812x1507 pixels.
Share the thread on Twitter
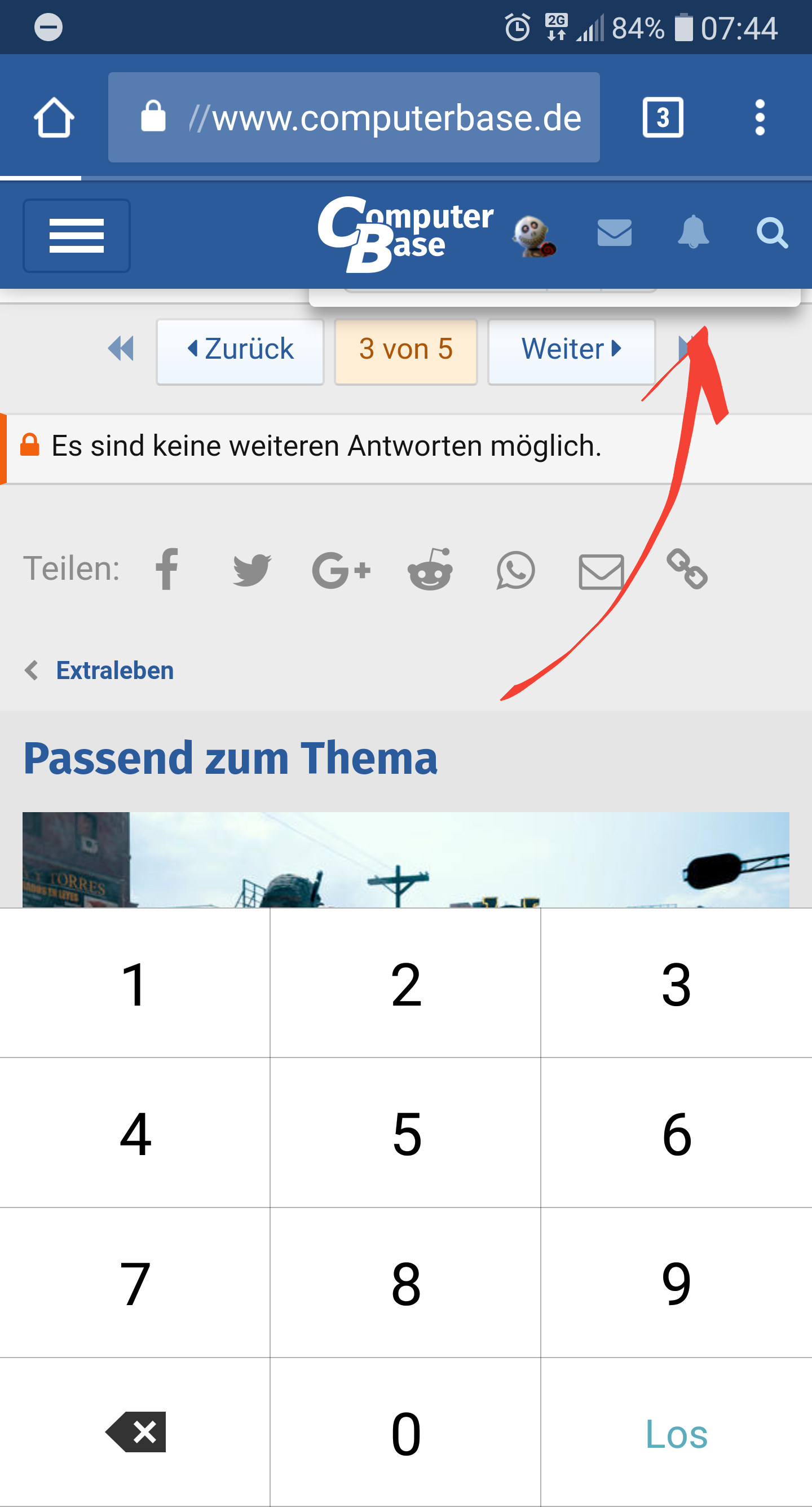click(x=252, y=569)
